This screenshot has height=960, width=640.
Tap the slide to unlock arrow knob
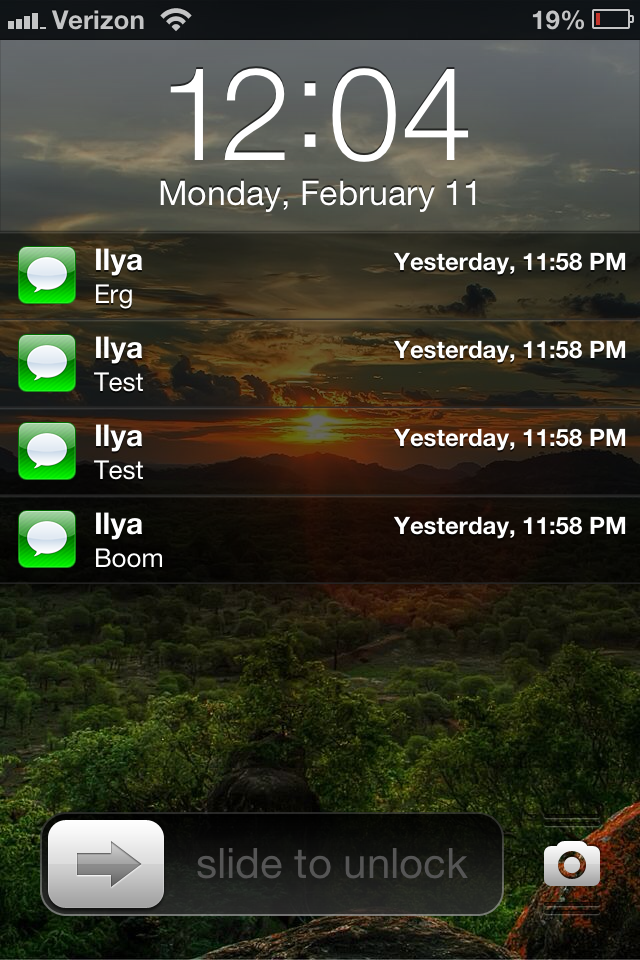pos(106,864)
